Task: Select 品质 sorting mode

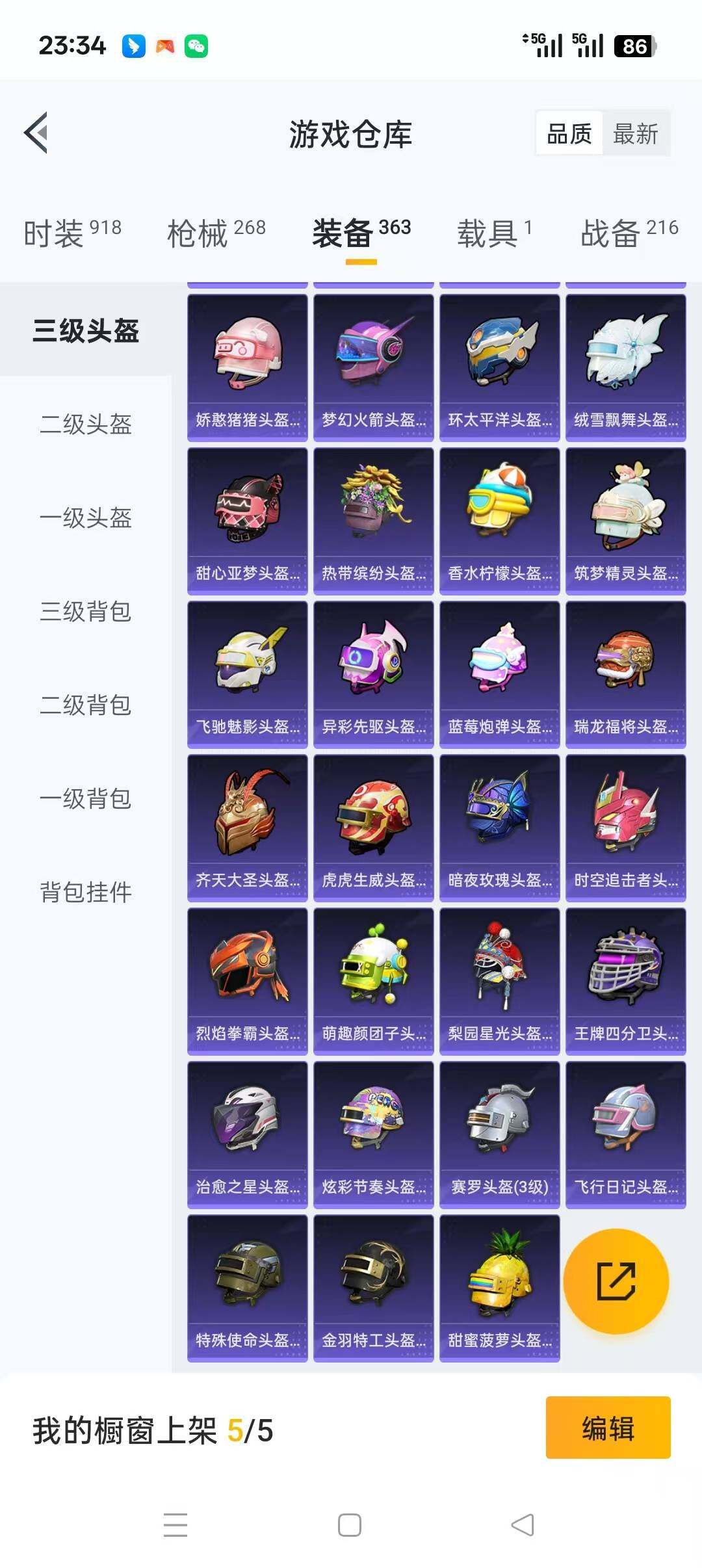Action: click(569, 133)
